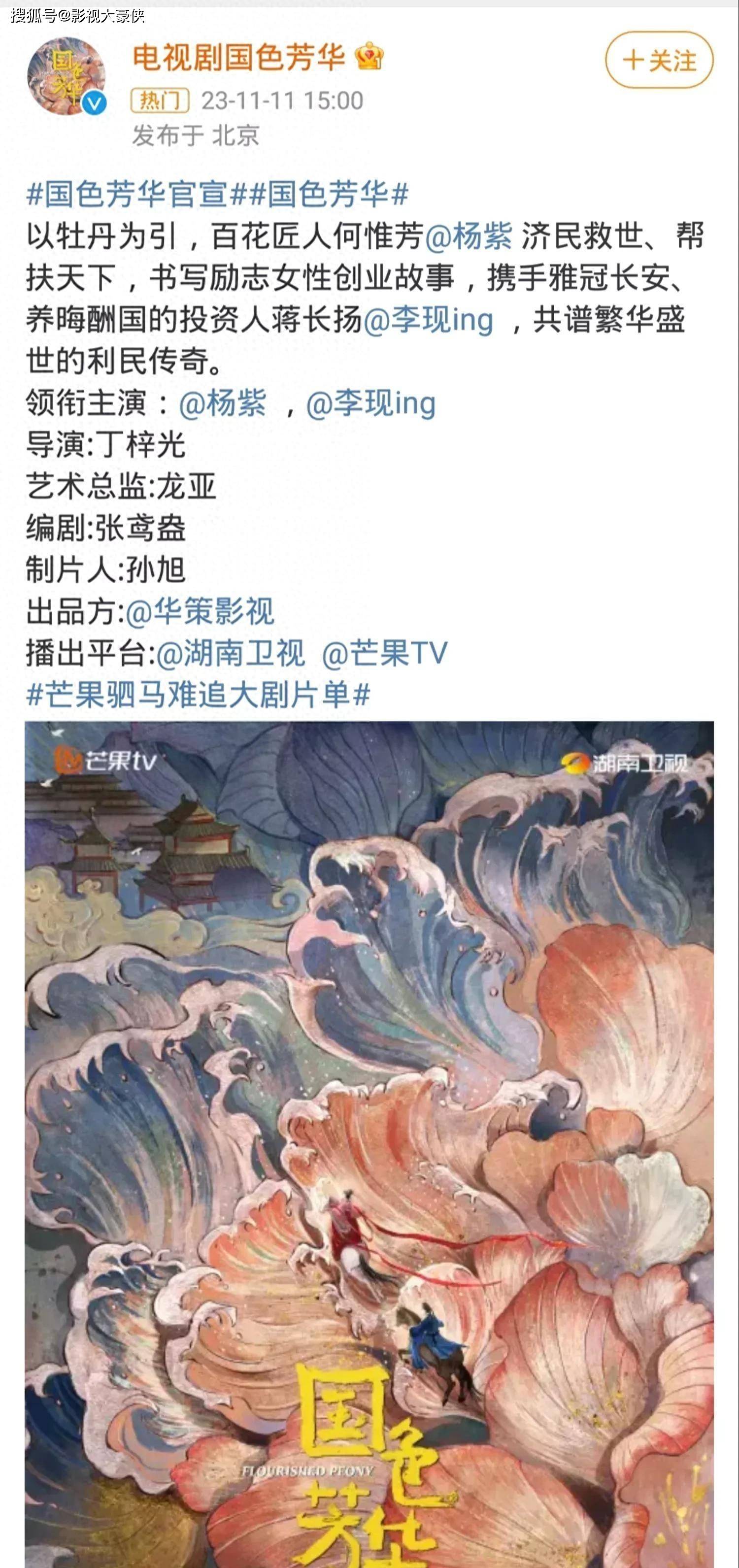View the 国色芳华 poster image full size
The image size is (739, 1568).
click(369, 1144)
